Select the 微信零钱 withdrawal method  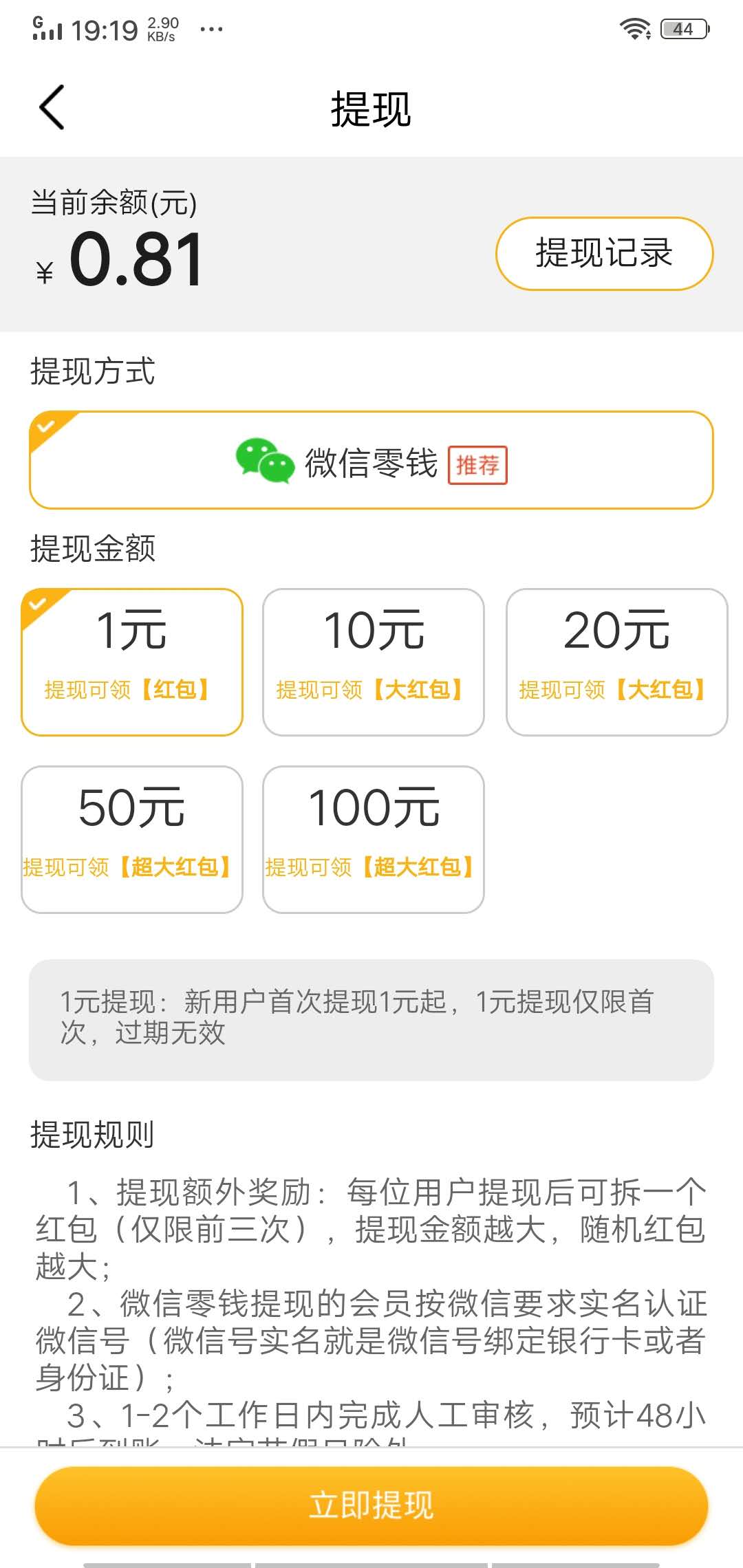click(x=371, y=461)
